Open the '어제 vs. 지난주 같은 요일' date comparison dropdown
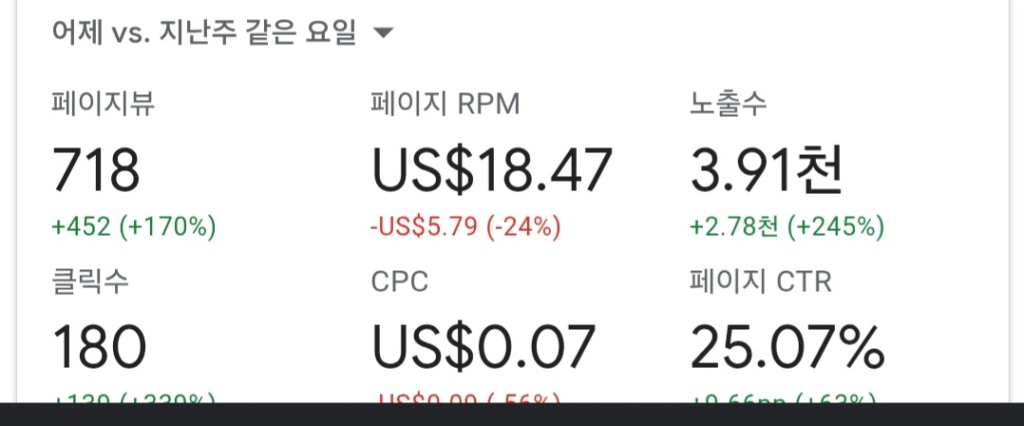 tap(223, 33)
